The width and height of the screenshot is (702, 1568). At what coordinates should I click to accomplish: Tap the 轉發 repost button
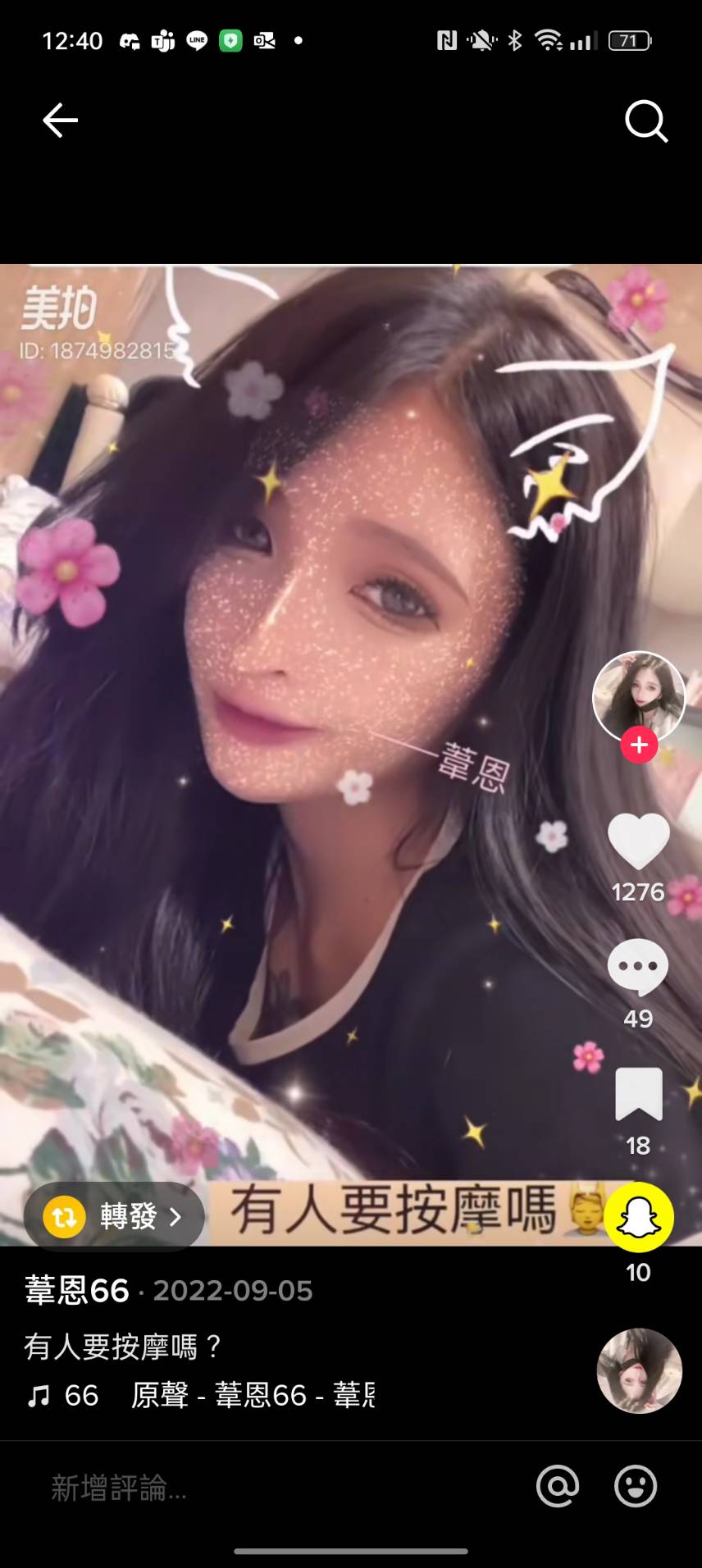click(113, 1216)
